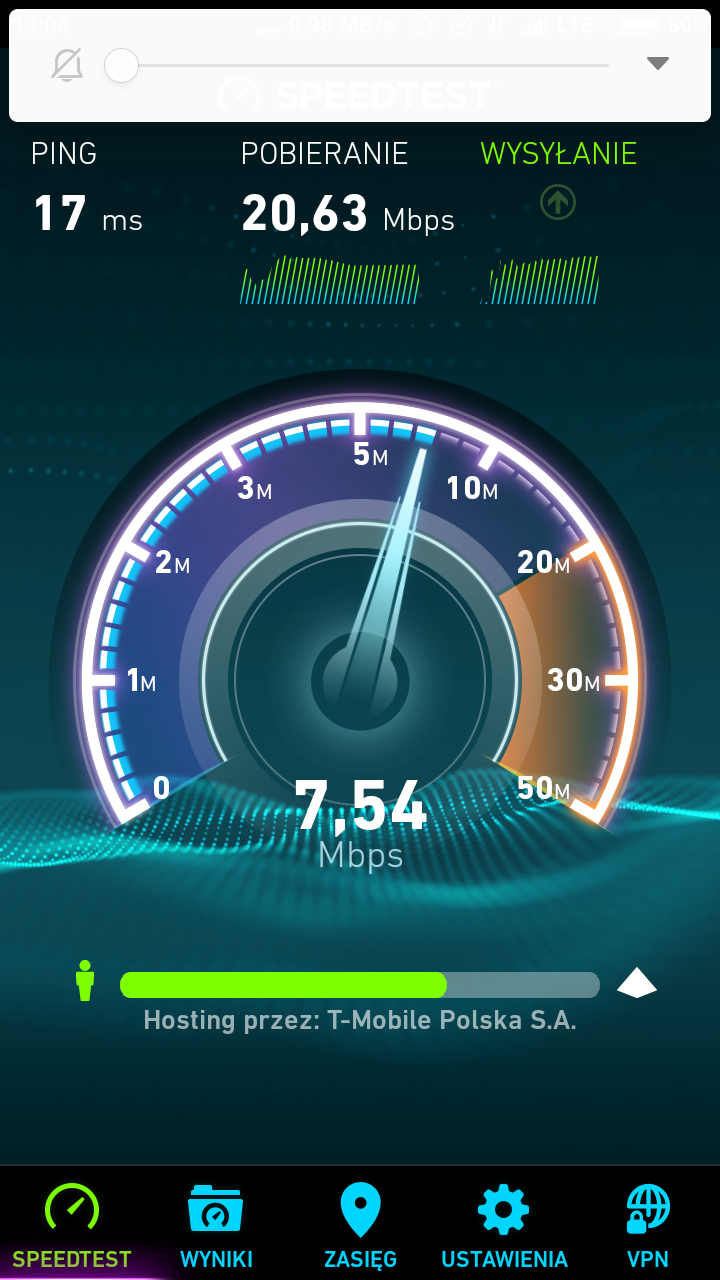Open the Zasięg coverage tab
The width and height of the screenshot is (720, 1280).
pos(360,1224)
